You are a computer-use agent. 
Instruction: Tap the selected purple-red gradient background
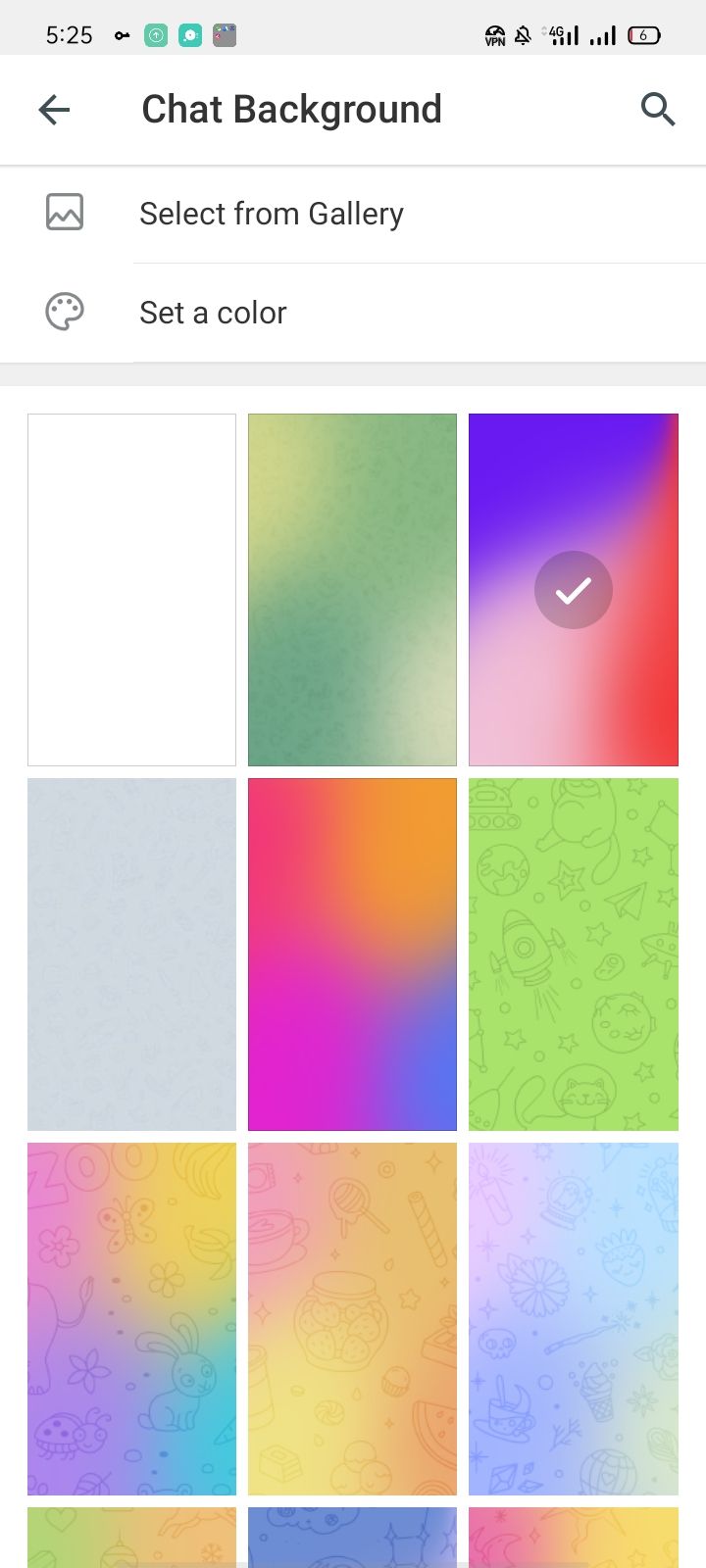click(x=573, y=589)
